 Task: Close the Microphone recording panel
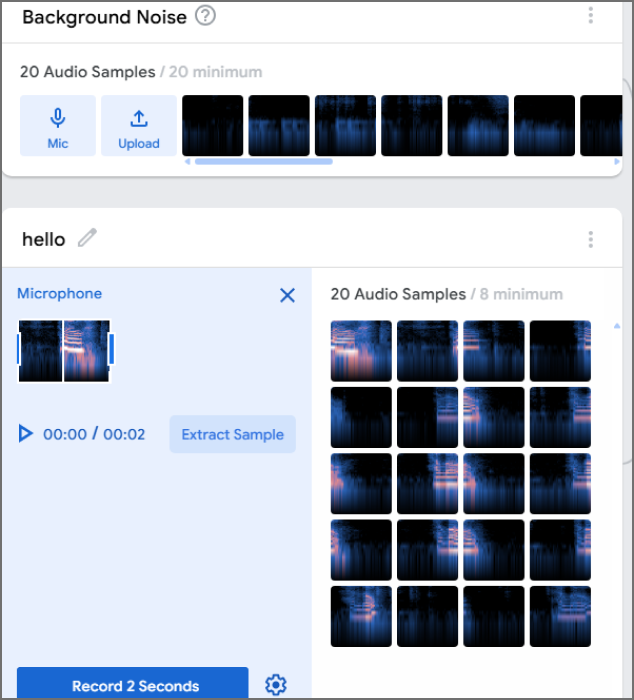(287, 295)
